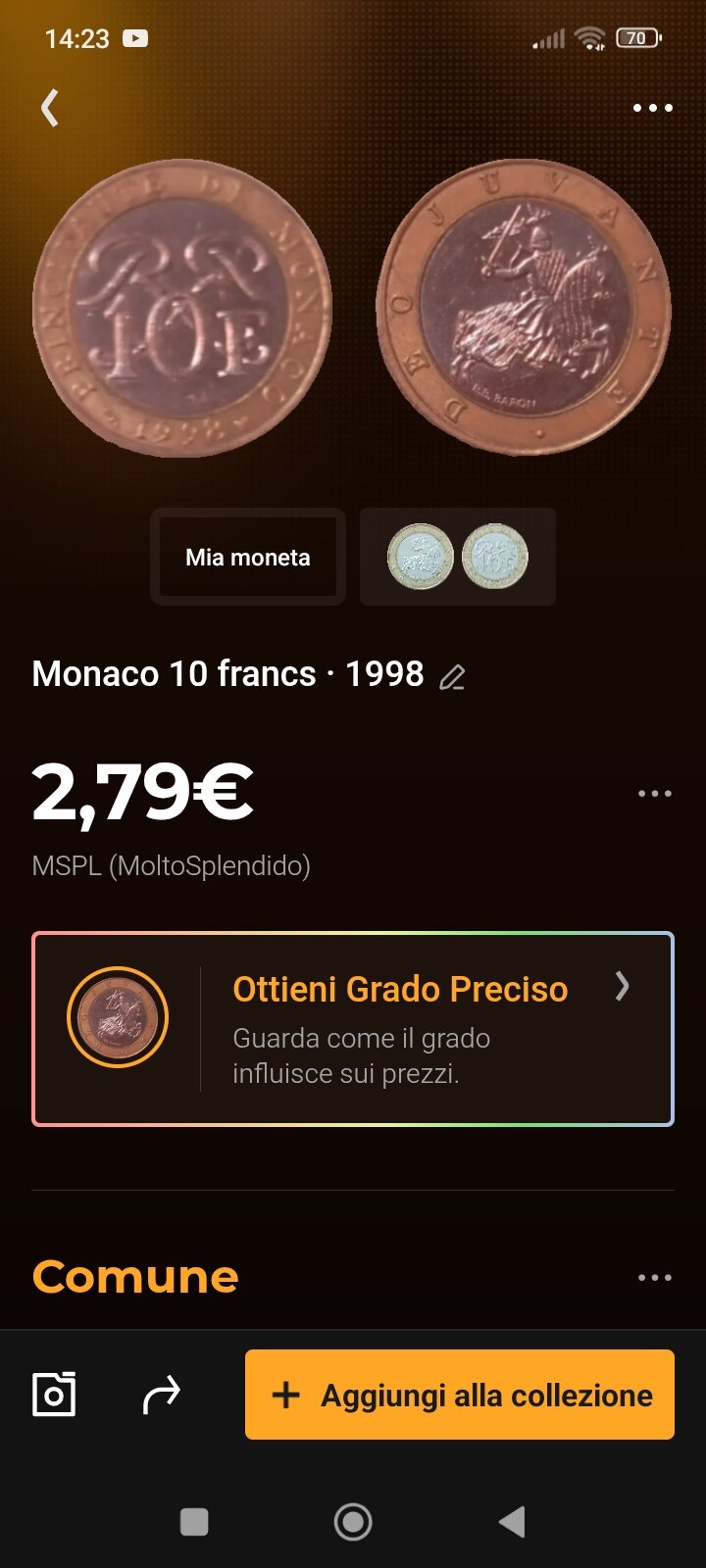Image resolution: width=706 pixels, height=1568 pixels.
Task: Switch to the reference coin images thumbnail
Action: coord(458,557)
